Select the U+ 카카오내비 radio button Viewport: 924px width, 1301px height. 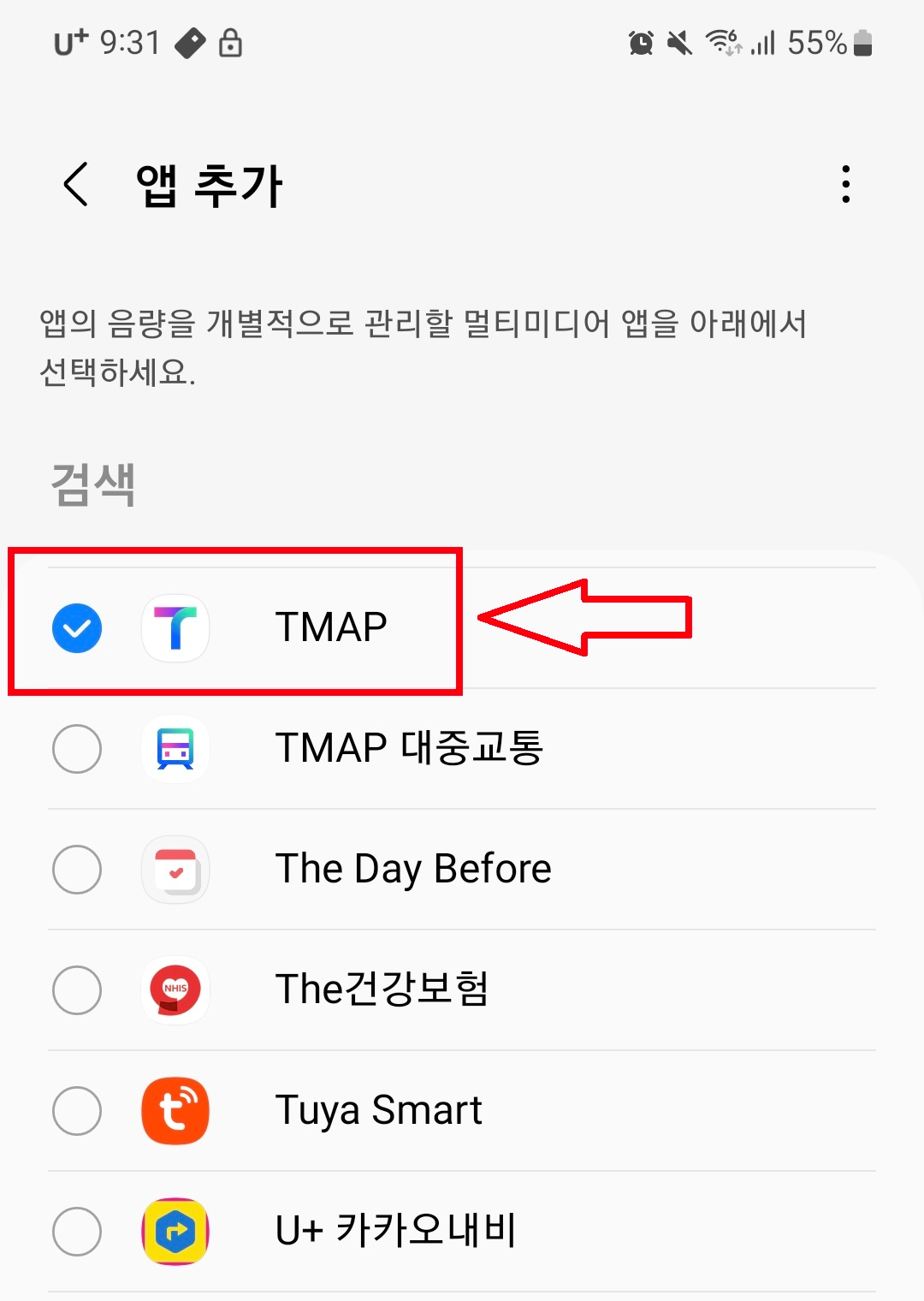(x=77, y=1231)
